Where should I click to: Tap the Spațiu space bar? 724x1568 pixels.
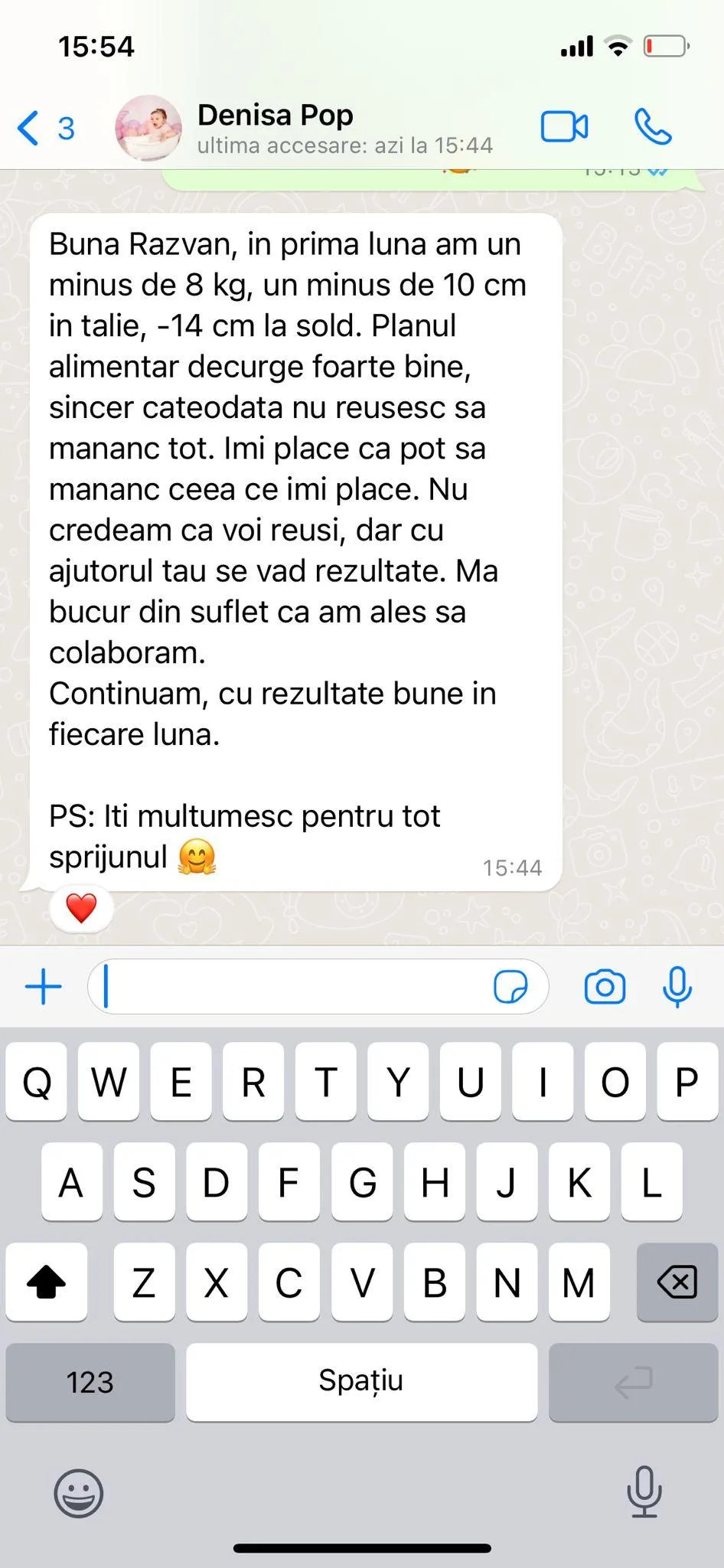[361, 1381]
